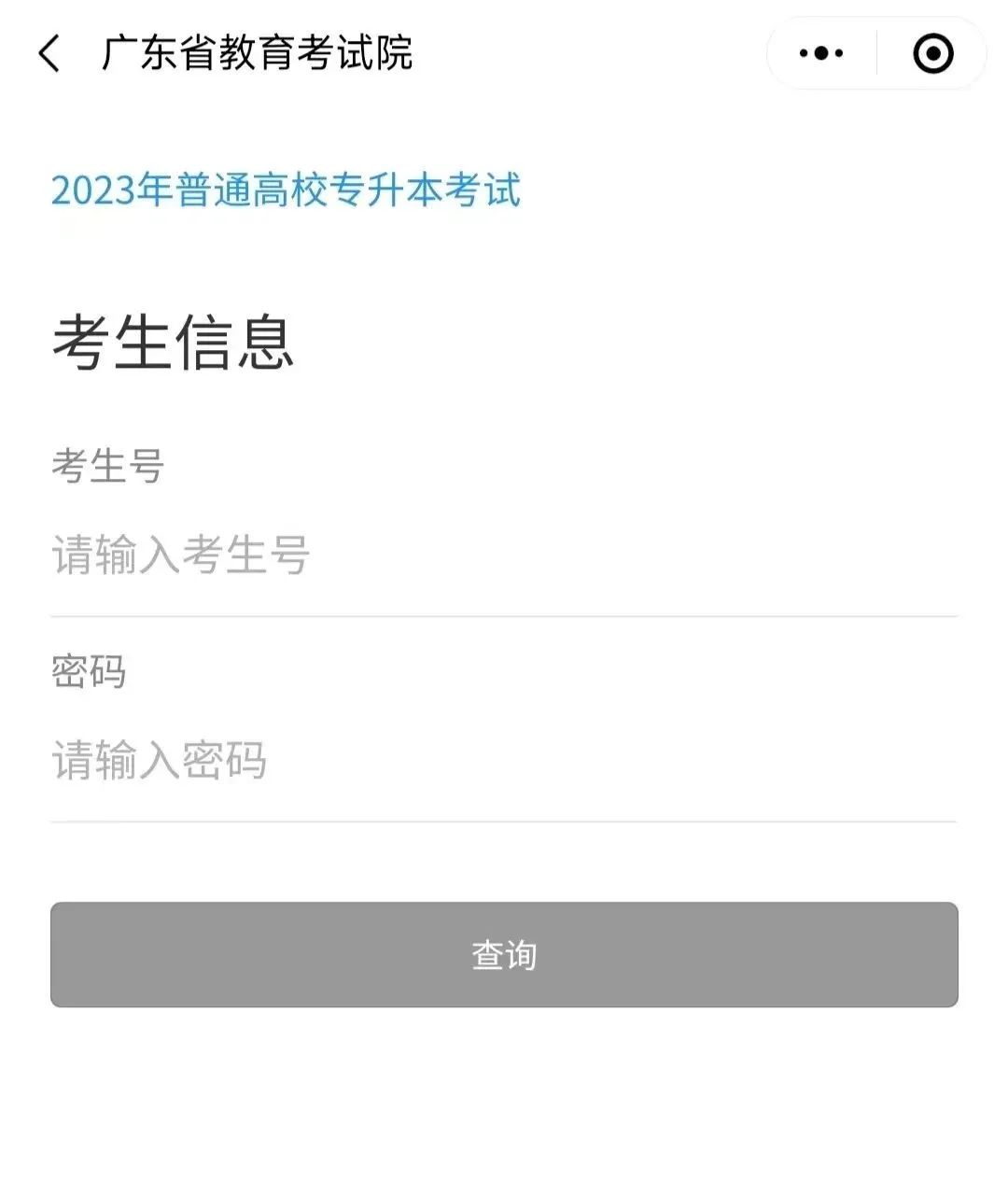Tap the circular capsule button to exit mini-program
The width and height of the screenshot is (1008, 1180).
click(932, 53)
